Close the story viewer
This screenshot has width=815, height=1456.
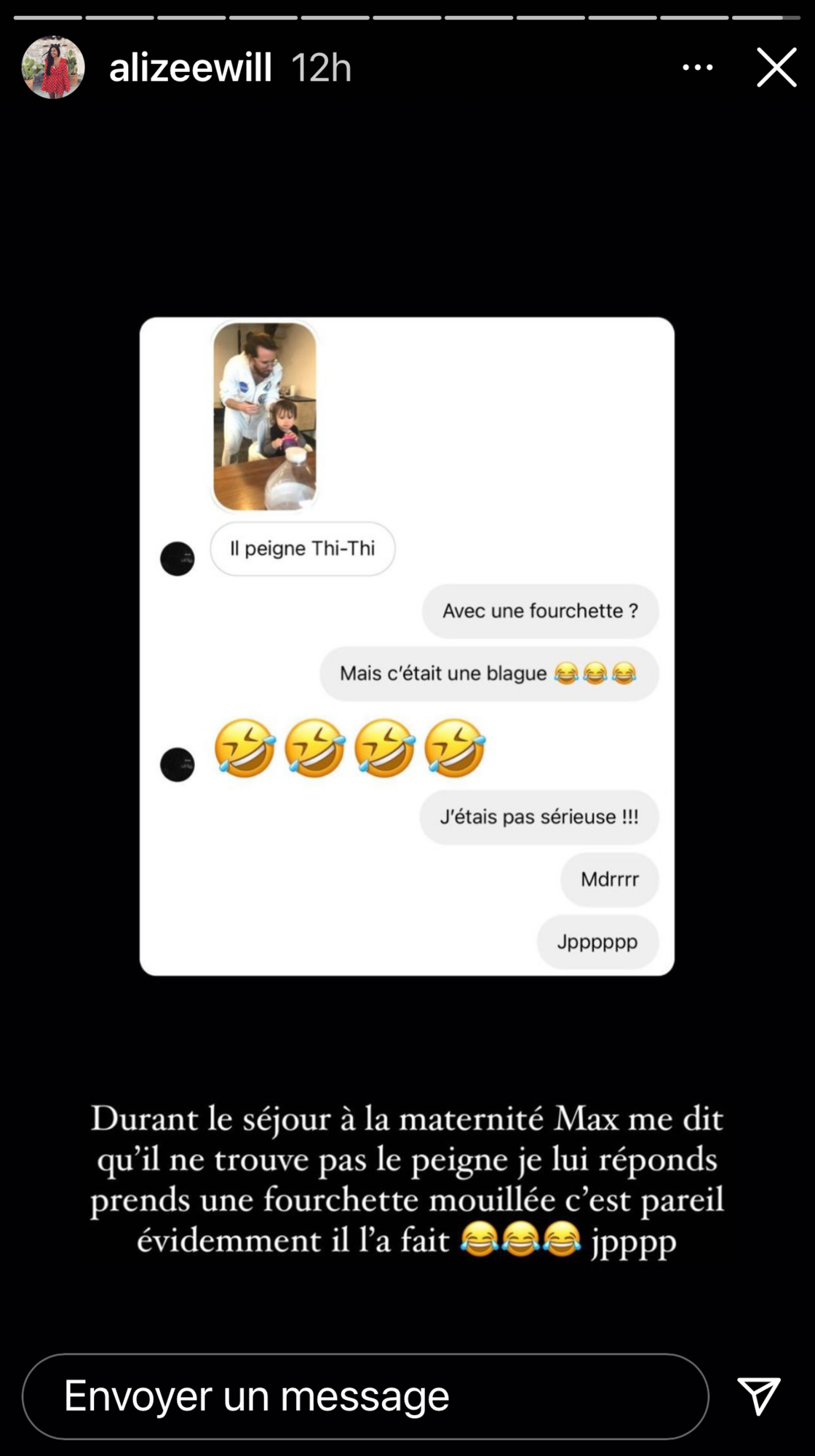point(776,67)
